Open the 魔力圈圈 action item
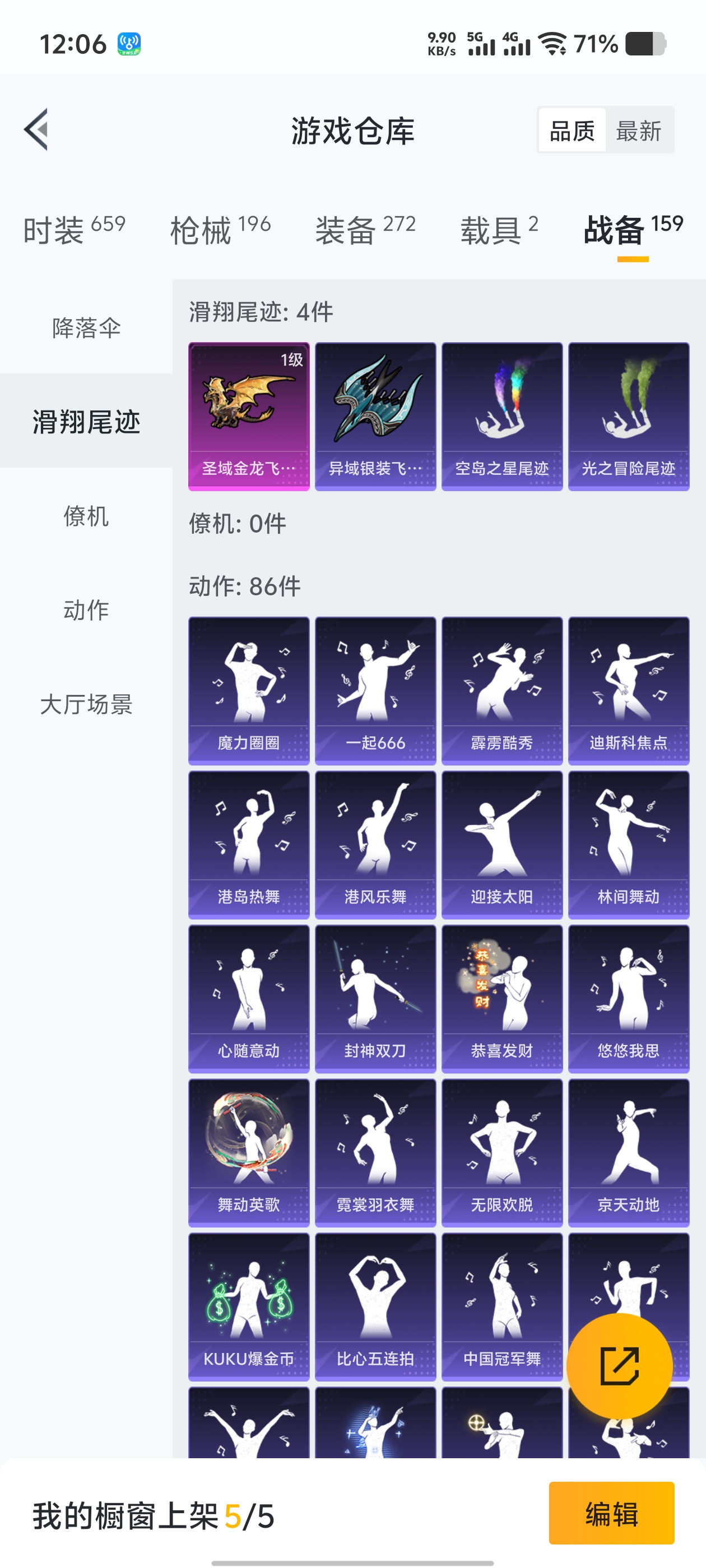Image resolution: width=706 pixels, height=1568 pixels. point(249,690)
